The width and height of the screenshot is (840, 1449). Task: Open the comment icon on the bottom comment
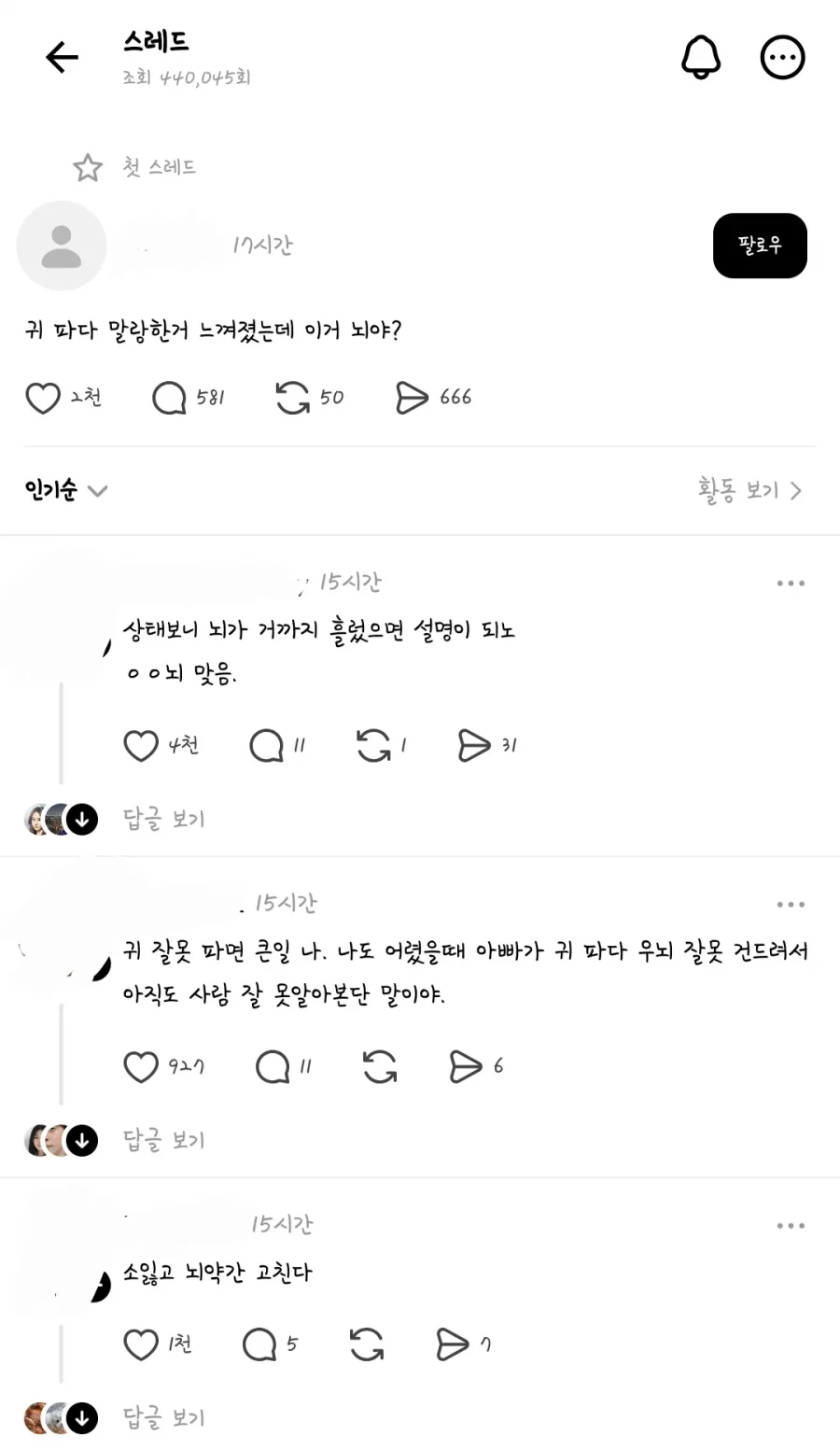tap(260, 1344)
